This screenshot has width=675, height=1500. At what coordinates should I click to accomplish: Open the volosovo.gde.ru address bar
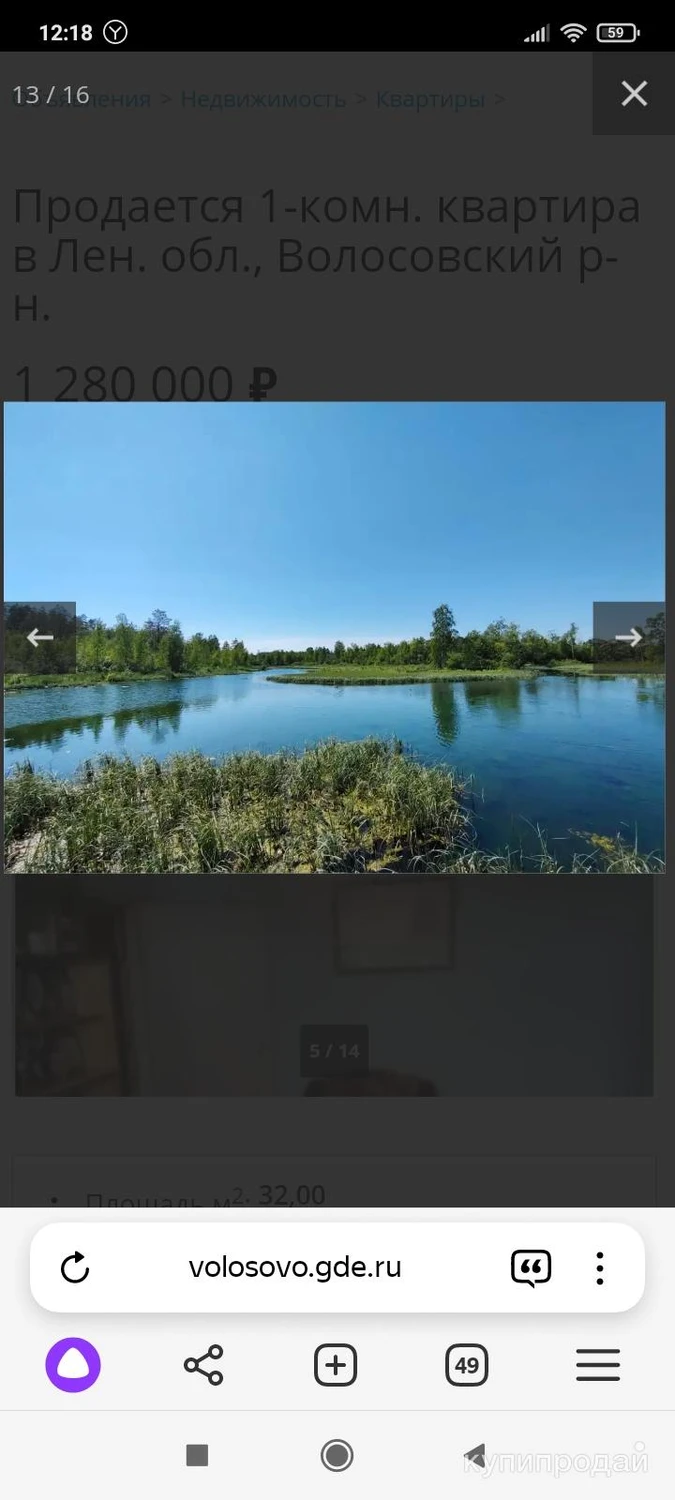[x=295, y=1268]
